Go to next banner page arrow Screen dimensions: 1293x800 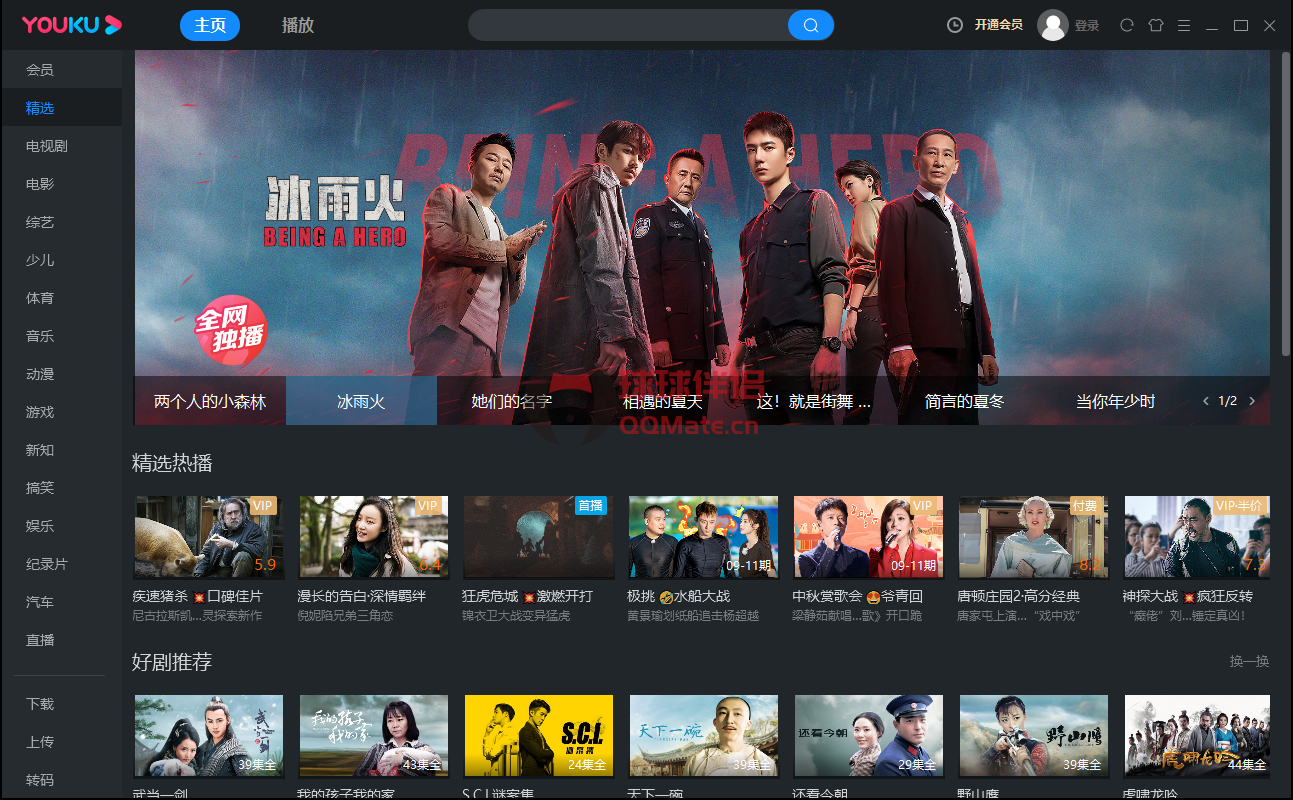tap(1252, 401)
